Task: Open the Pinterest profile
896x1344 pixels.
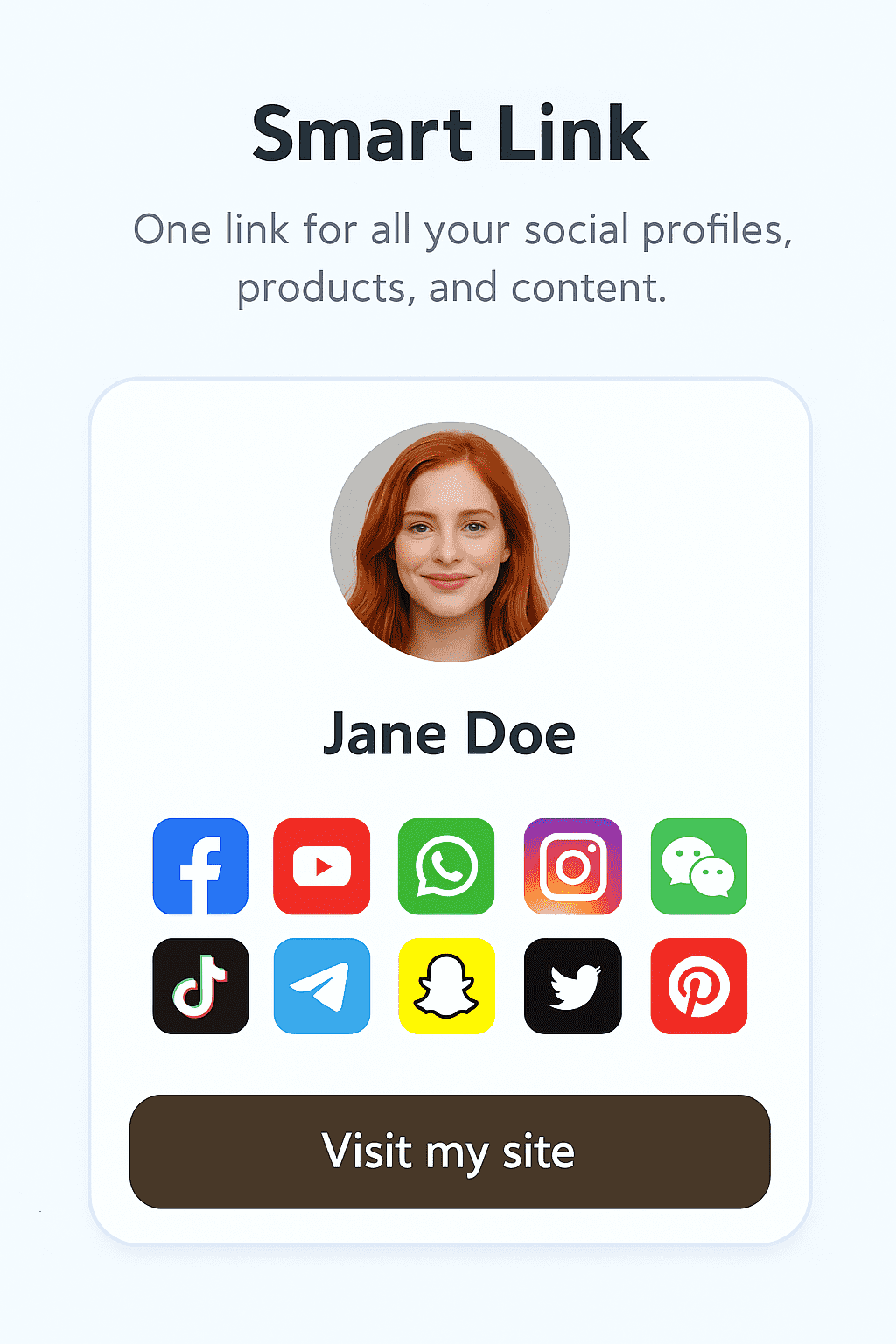Action: (x=698, y=985)
